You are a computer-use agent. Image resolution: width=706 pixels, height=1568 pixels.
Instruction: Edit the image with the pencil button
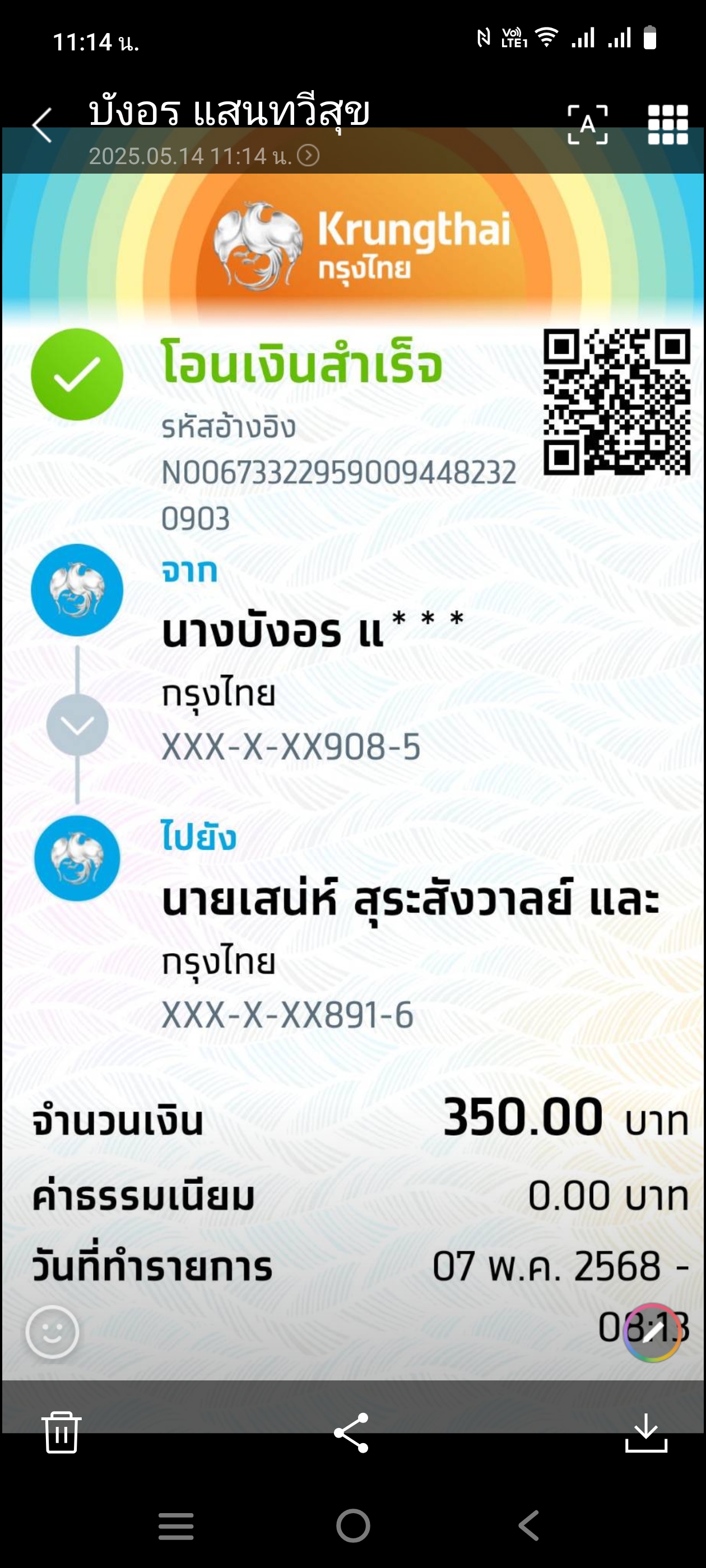pos(652,1332)
